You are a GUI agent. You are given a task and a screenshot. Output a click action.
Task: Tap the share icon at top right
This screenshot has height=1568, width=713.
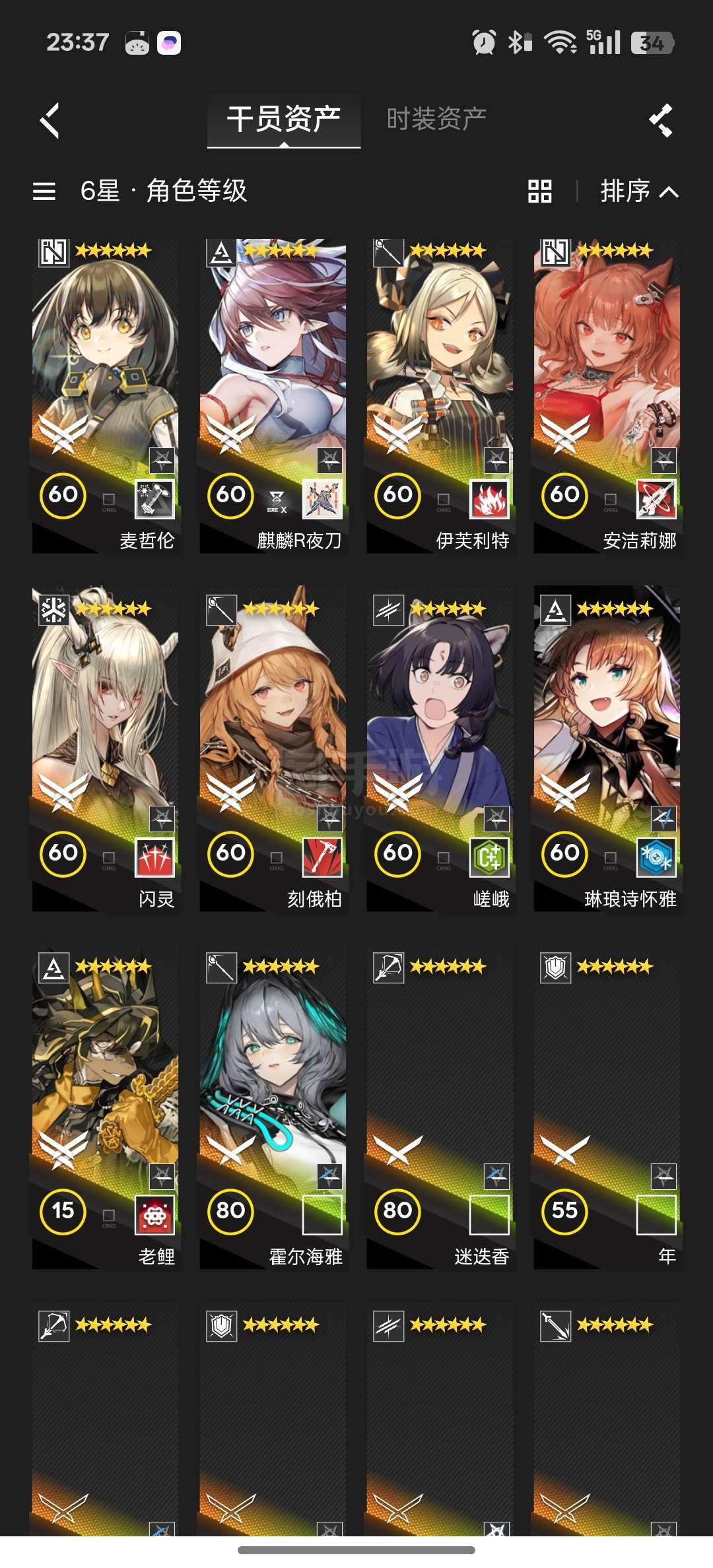pos(661,120)
